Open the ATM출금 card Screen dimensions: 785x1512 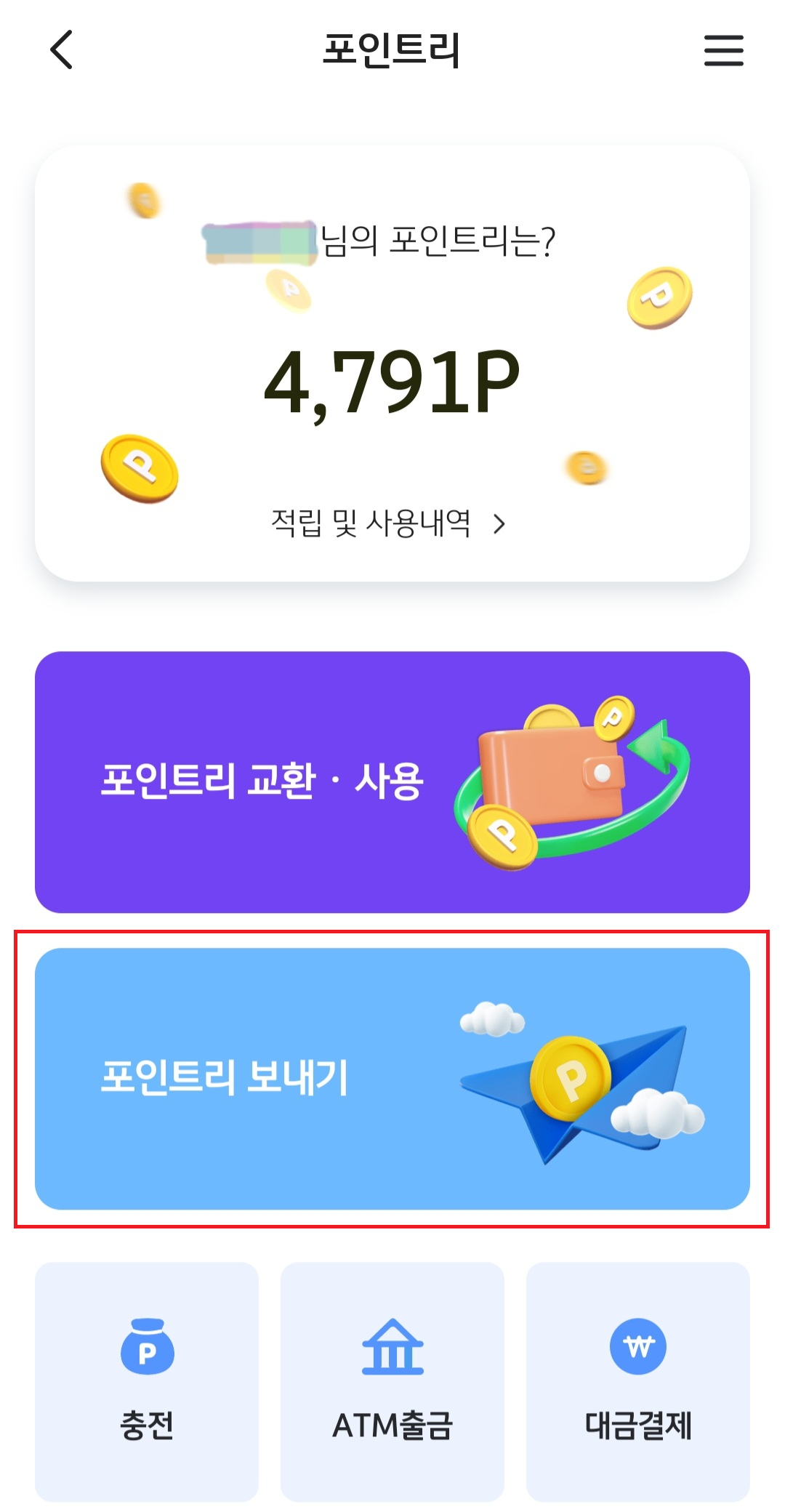pos(392,1381)
